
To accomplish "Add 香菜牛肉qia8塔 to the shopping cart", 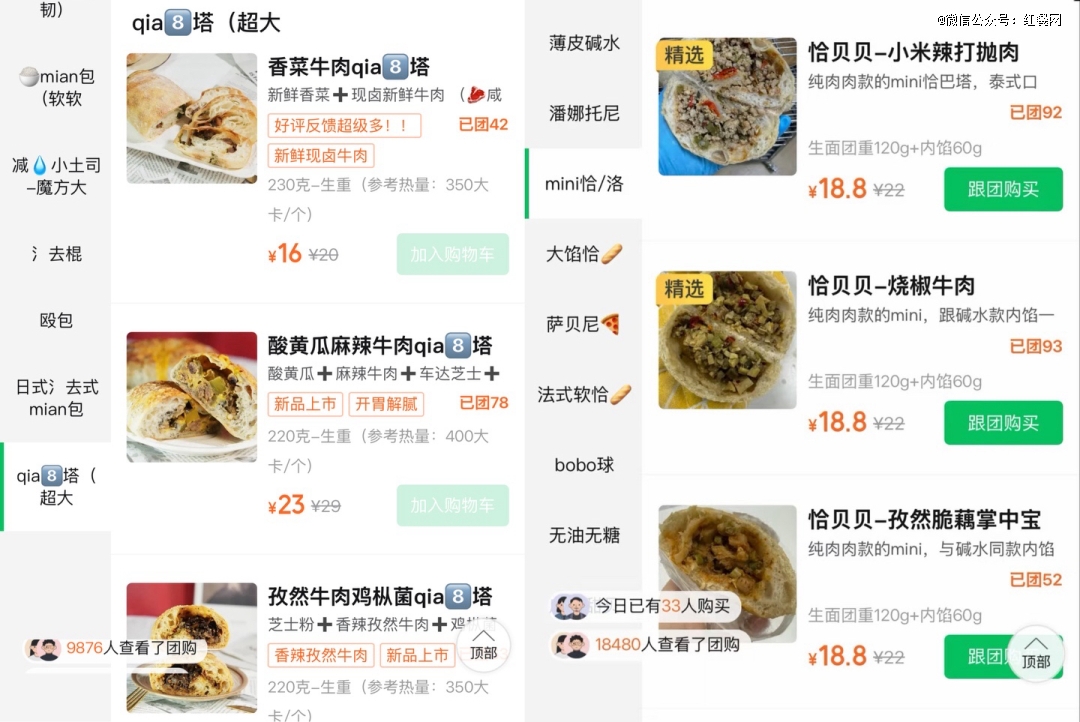I will (452, 255).
